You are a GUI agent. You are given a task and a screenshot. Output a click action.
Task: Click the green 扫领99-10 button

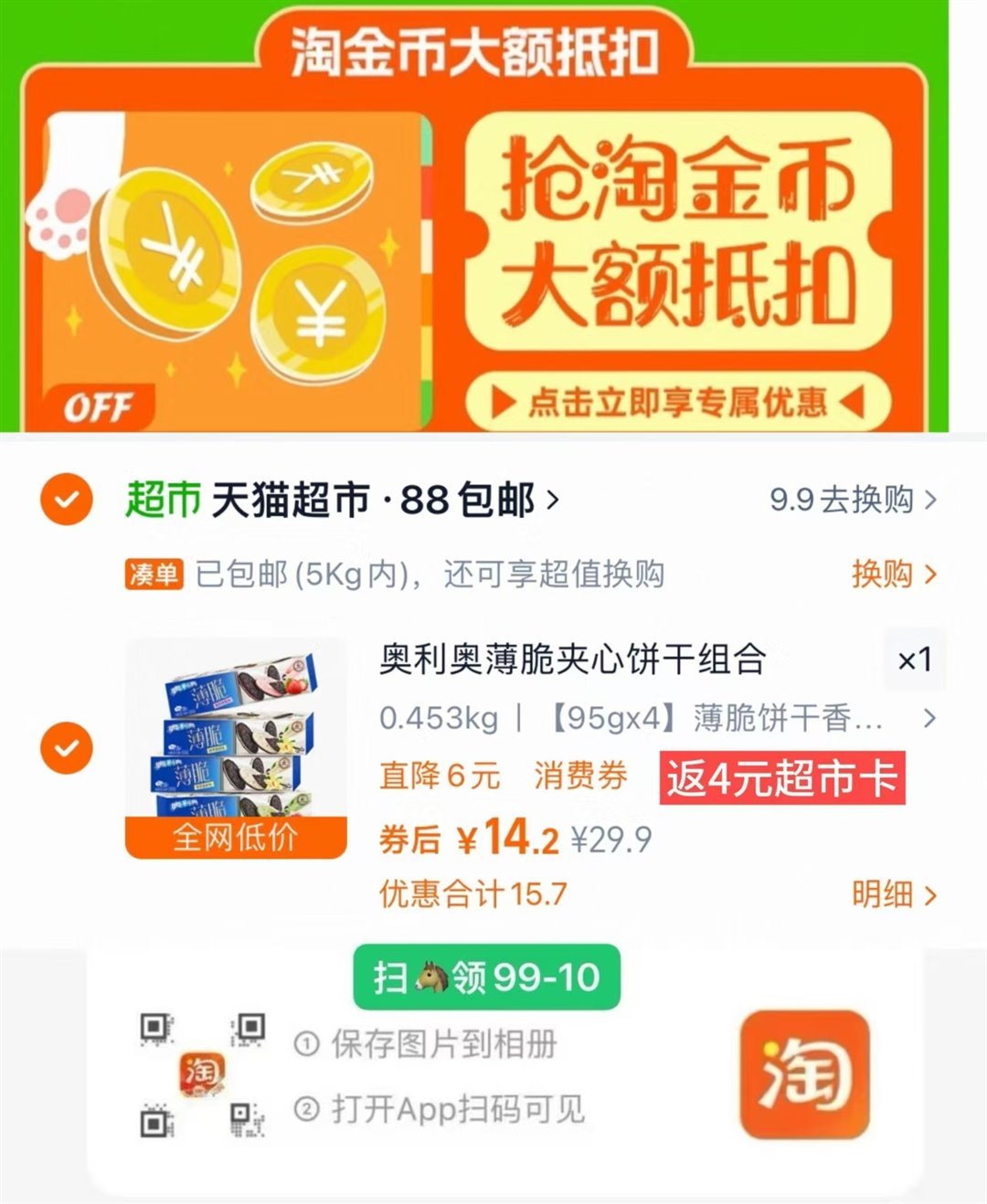[x=487, y=976]
